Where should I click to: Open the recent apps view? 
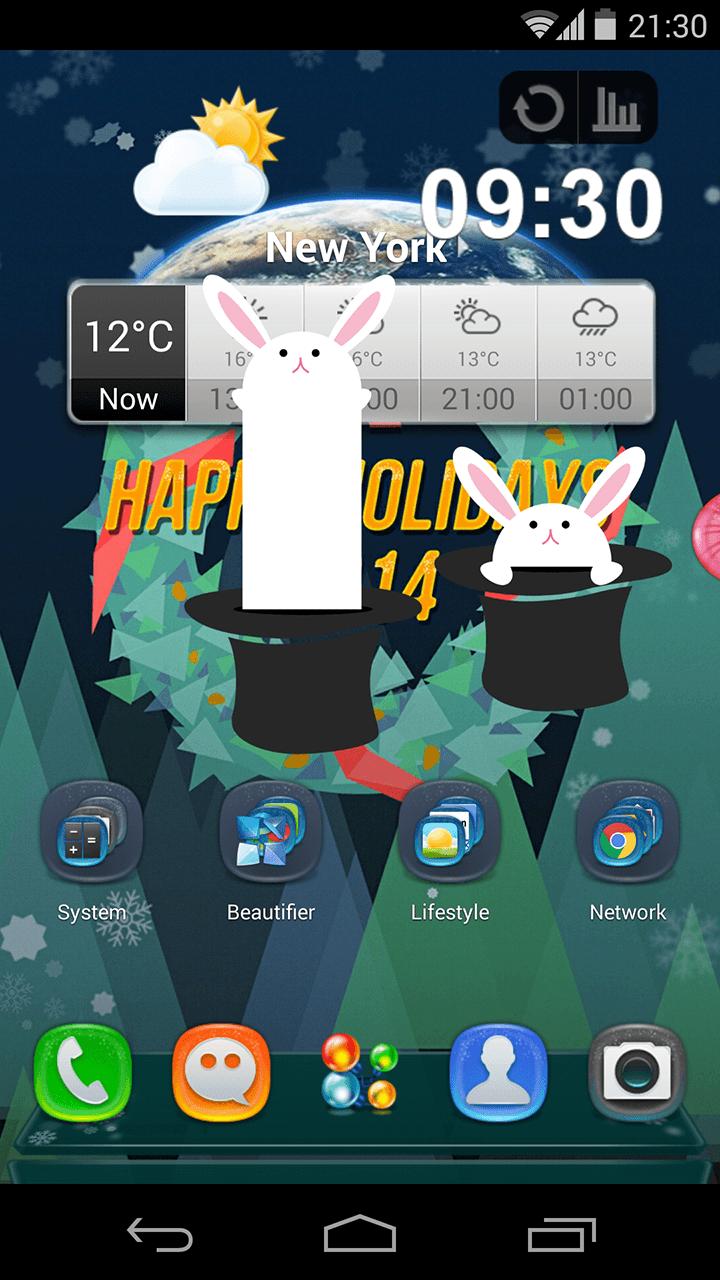[x=561, y=1235]
